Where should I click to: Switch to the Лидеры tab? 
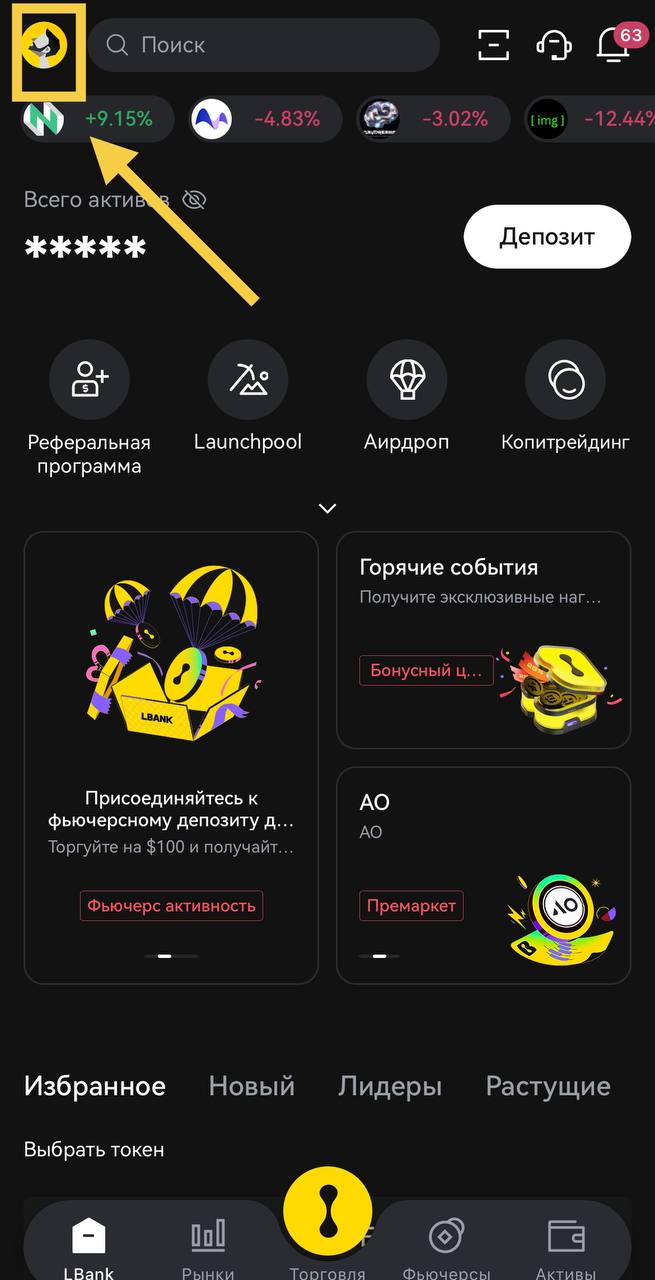(x=390, y=1086)
